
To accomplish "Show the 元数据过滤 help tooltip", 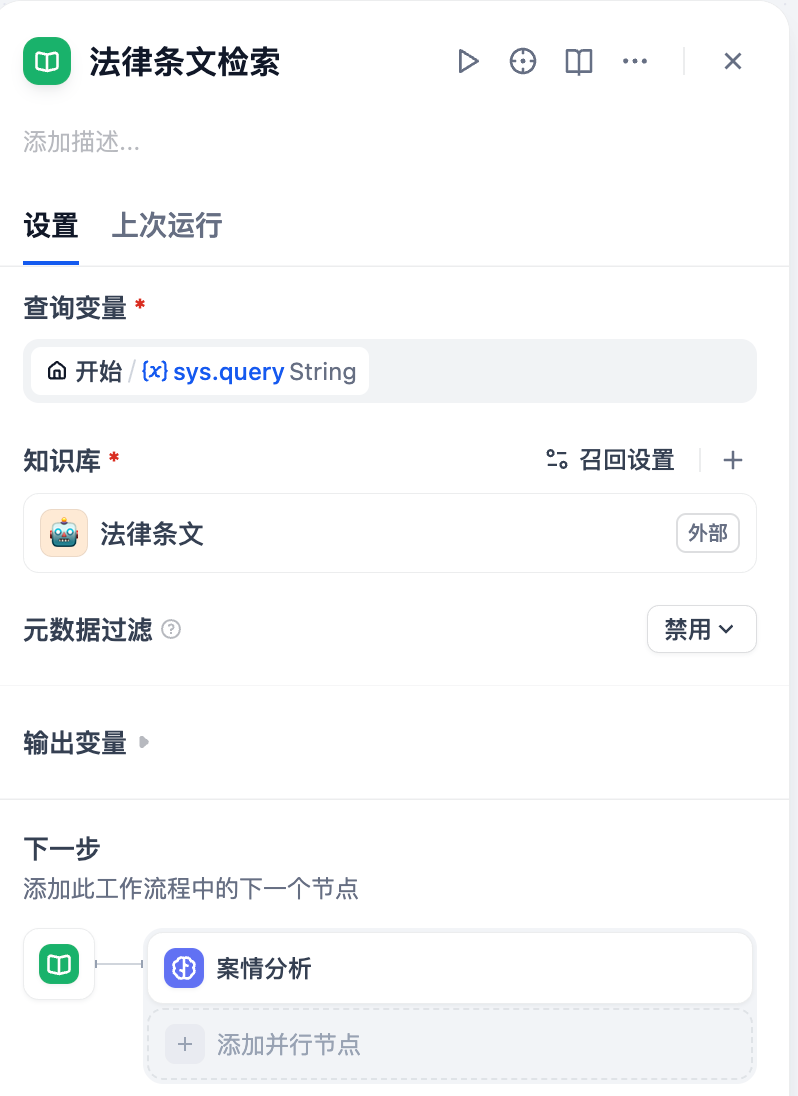I will (x=171, y=630).
